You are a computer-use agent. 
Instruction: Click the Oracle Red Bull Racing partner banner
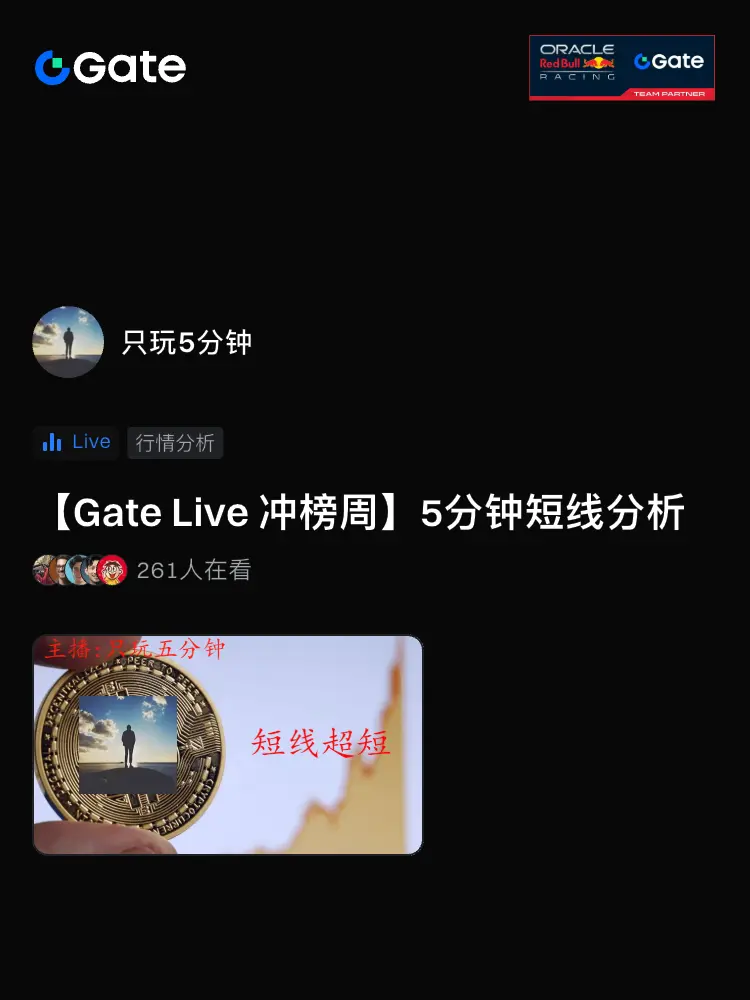coord(621,66)
